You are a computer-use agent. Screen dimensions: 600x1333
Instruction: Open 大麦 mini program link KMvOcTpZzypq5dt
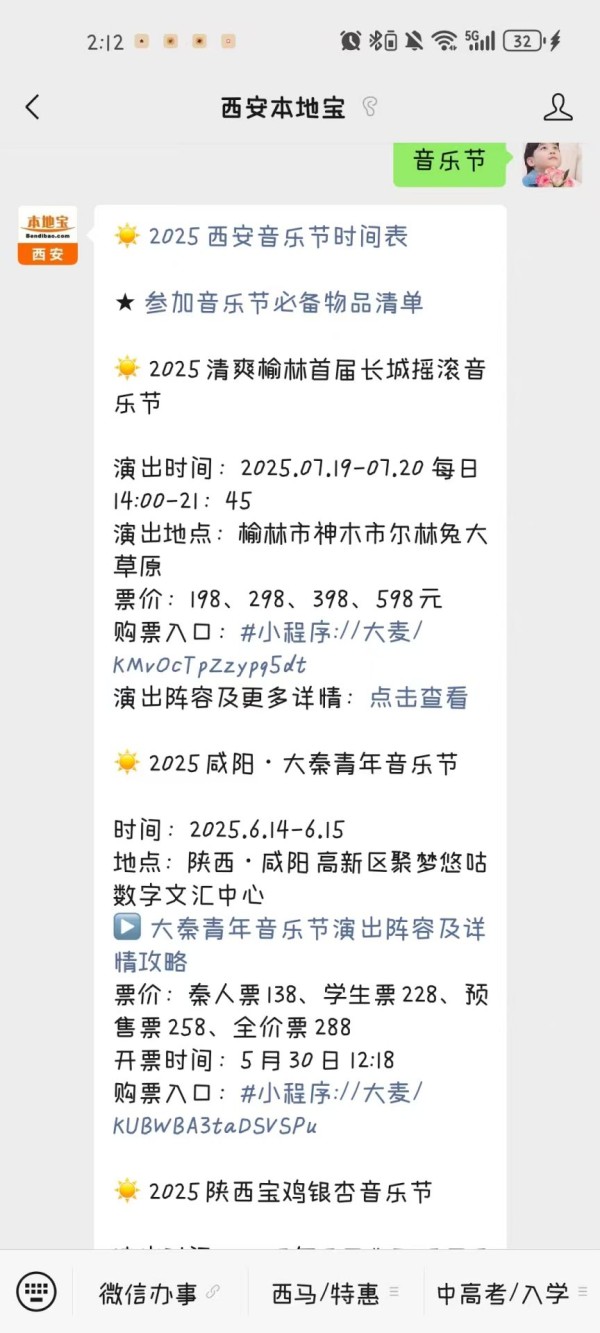[269, 648]
